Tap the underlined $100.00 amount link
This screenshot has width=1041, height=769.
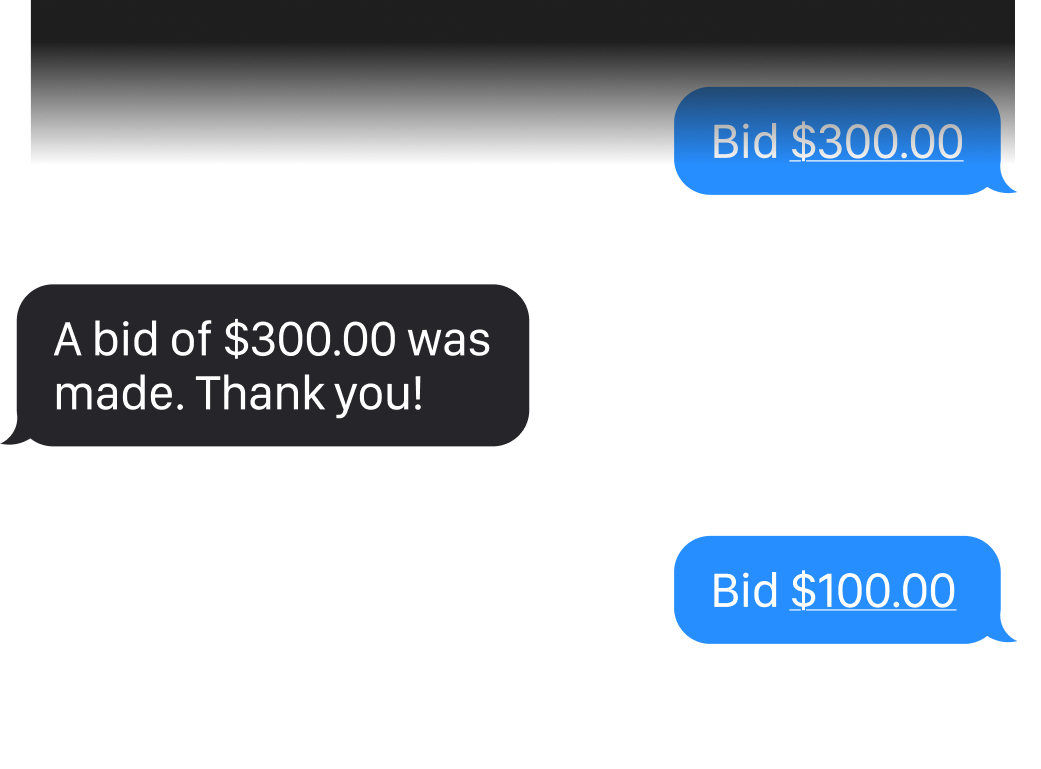pos(872,590)
